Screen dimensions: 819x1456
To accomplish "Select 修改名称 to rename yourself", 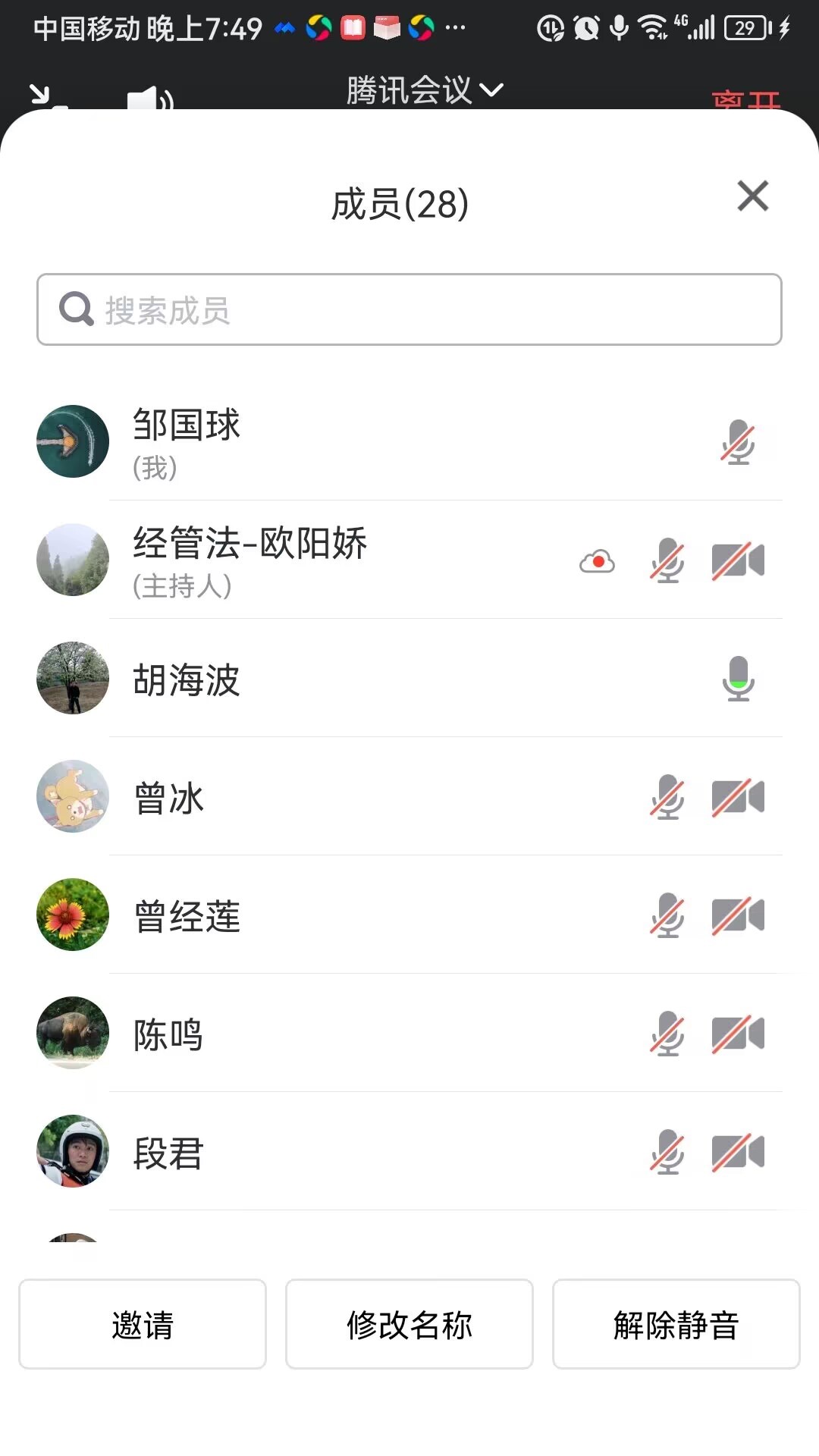I will pyautogui.click(x=409, y=1324).
